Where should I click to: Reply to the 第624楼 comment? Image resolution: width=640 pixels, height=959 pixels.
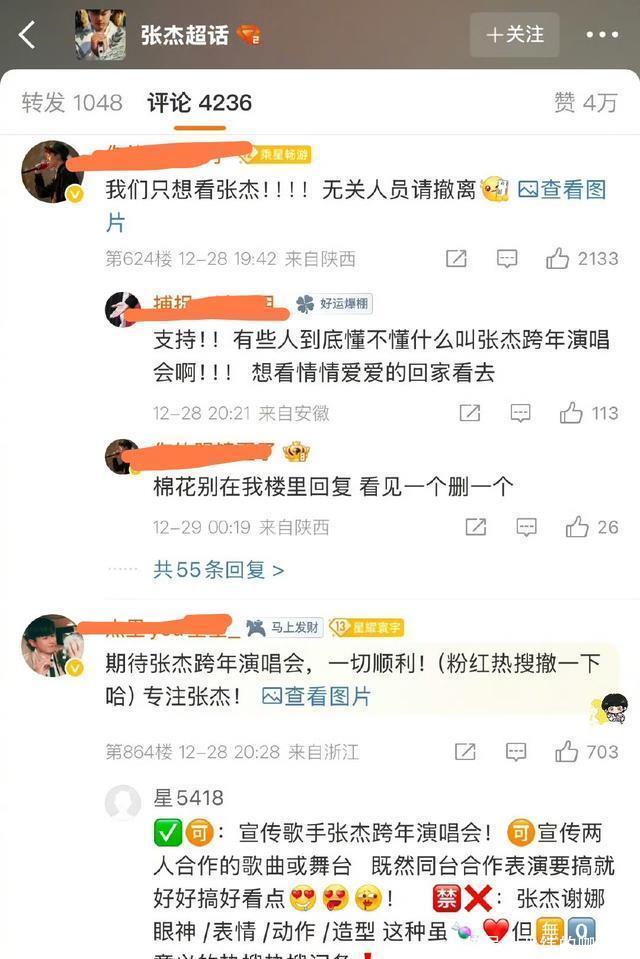[x=507, y=259]
